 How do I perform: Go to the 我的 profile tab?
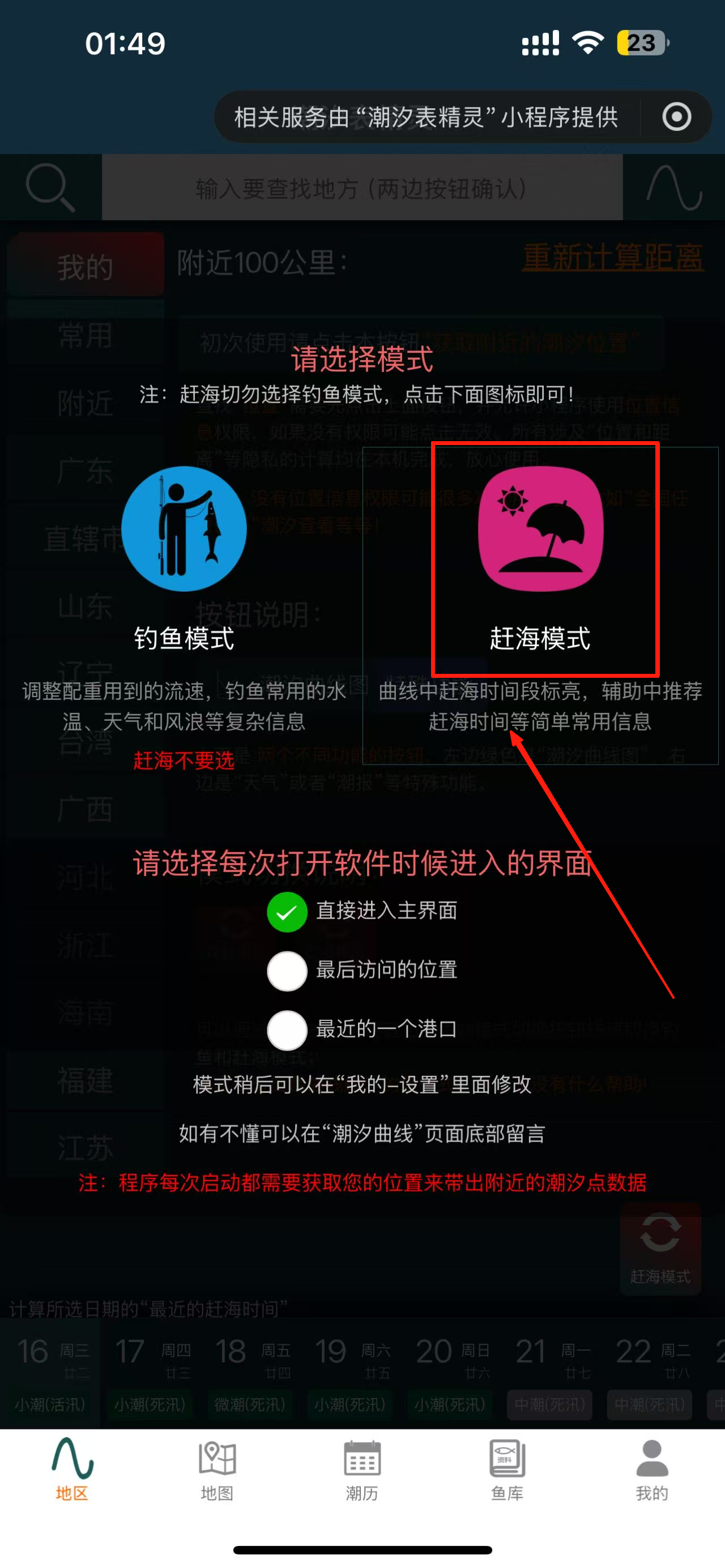coord(652,1471)
